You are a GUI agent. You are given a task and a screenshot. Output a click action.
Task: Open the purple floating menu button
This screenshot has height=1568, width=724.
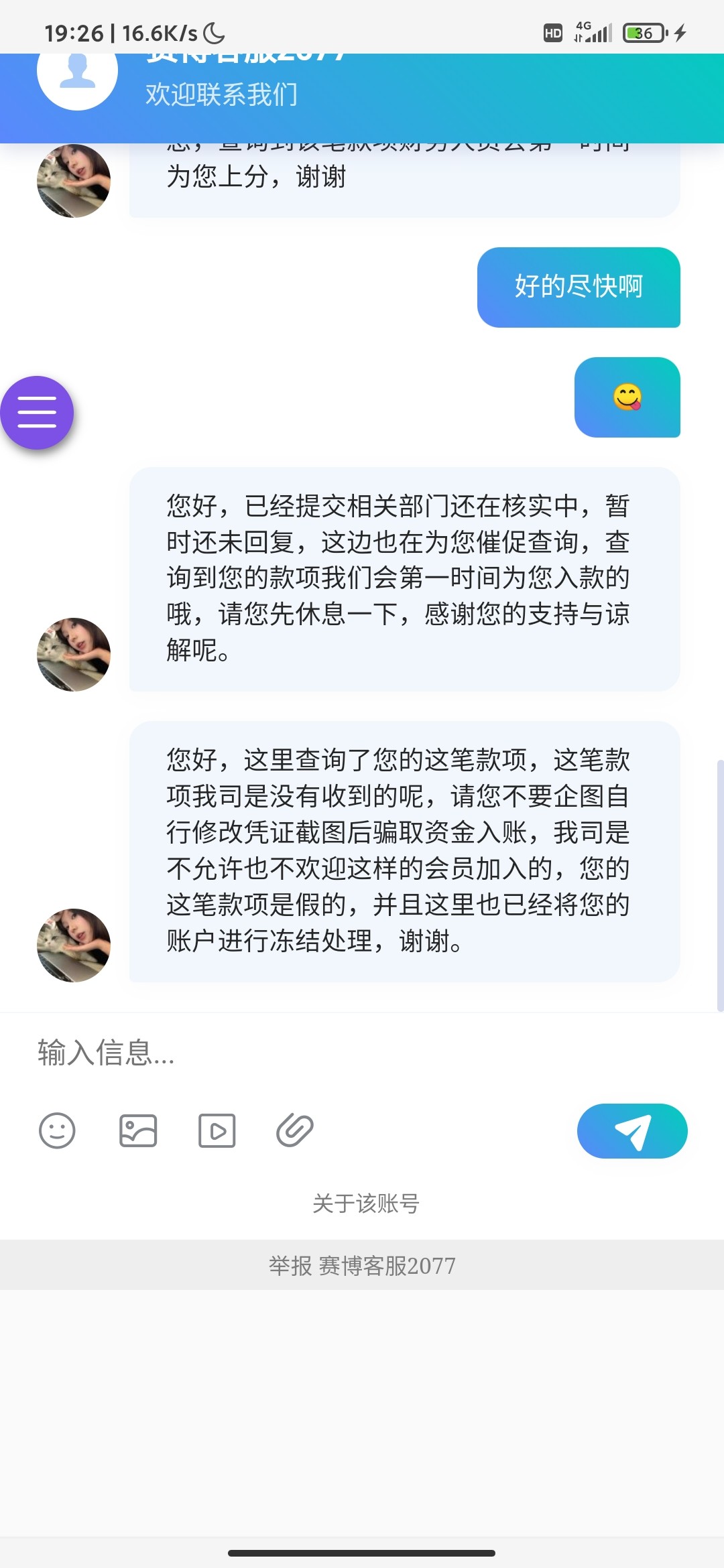coord(37,413)
